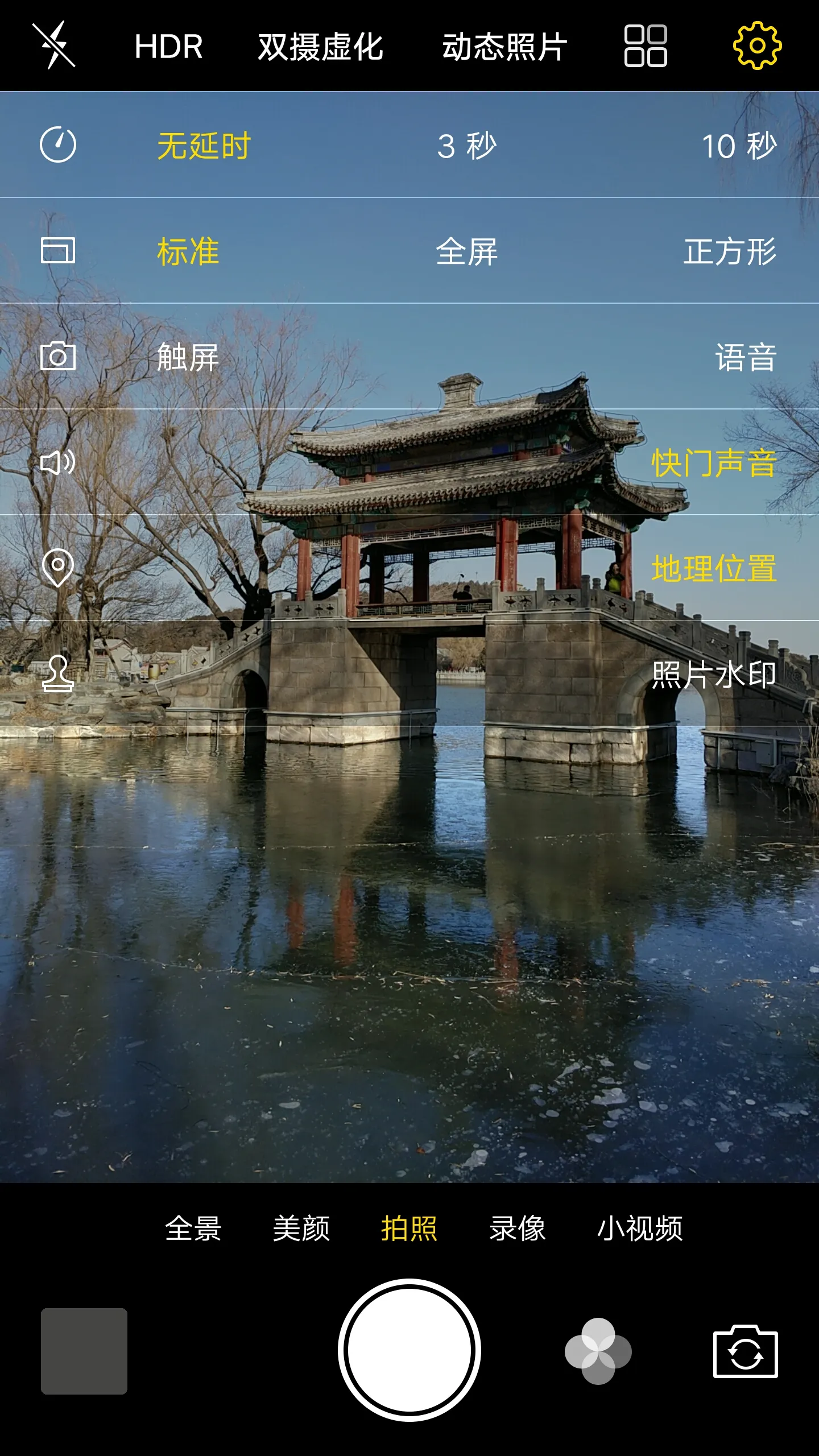The image size is (819, 1456).
Task: Flip to the front camera
Action: point(745,1352)
